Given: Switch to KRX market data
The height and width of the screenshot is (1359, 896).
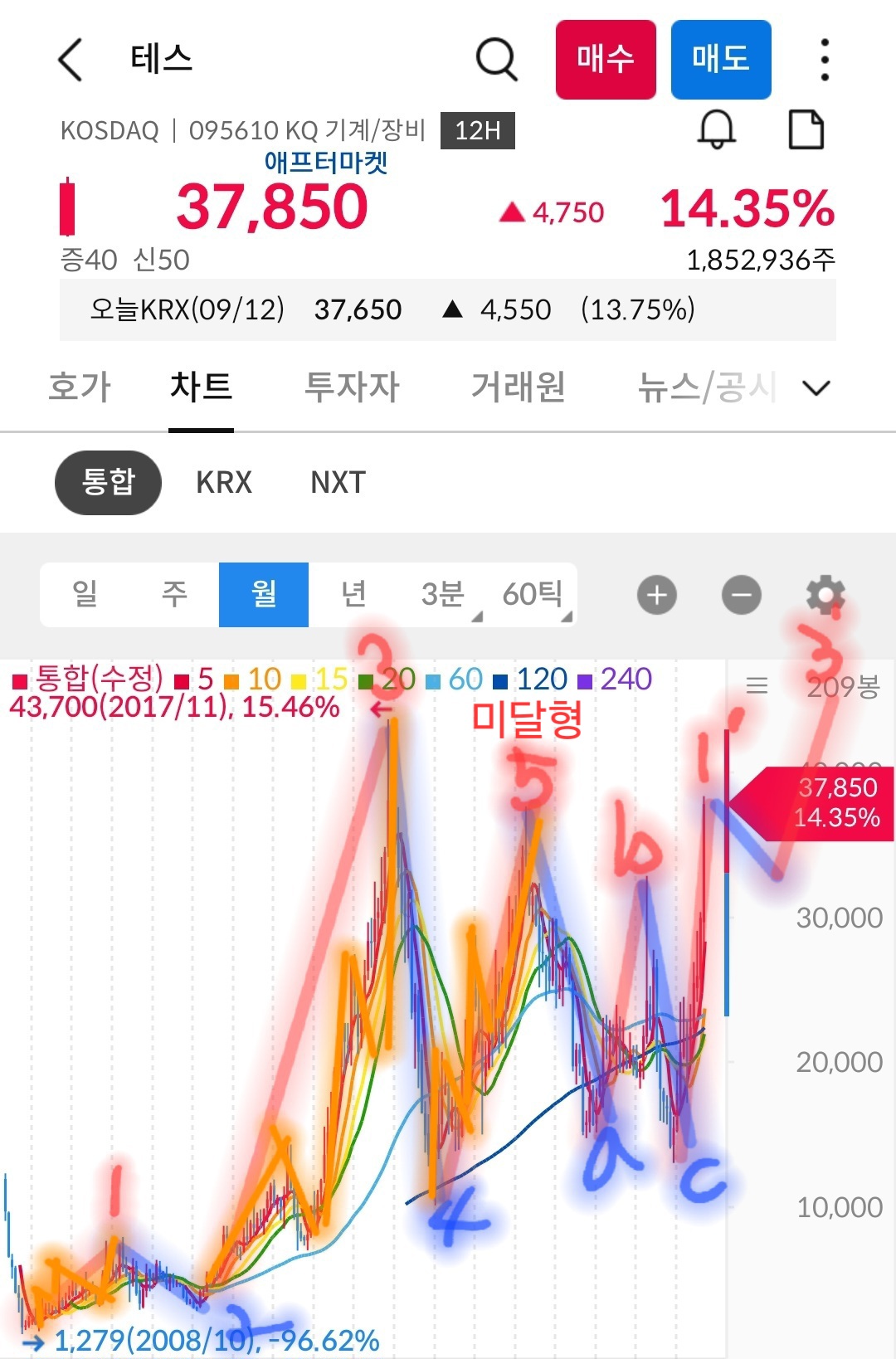Looking at the screenshot, I should (x=222, y=482).
